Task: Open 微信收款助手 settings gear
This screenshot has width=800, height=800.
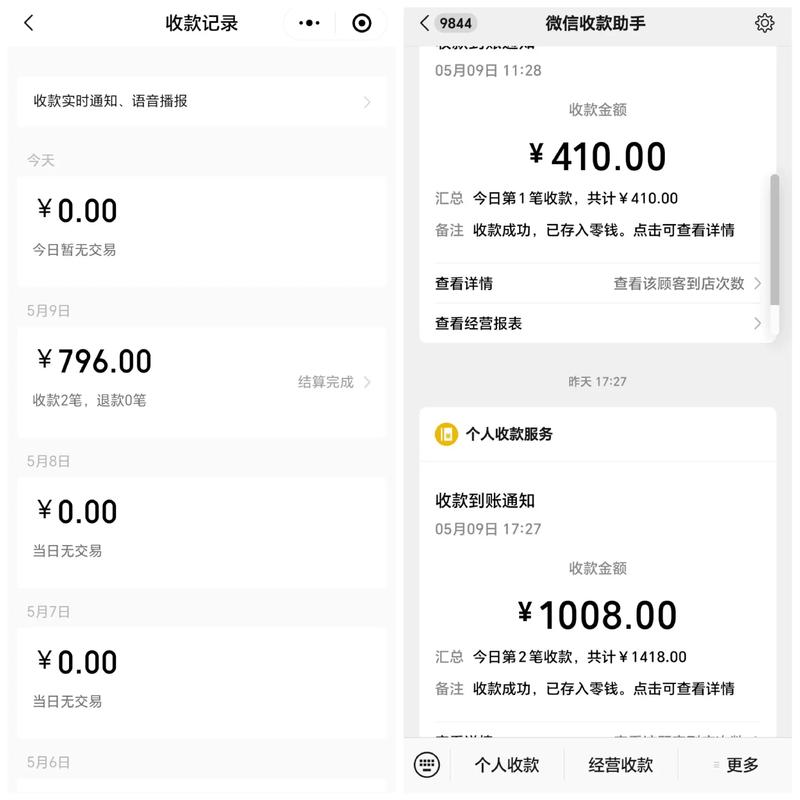Action: pos(765,23)
